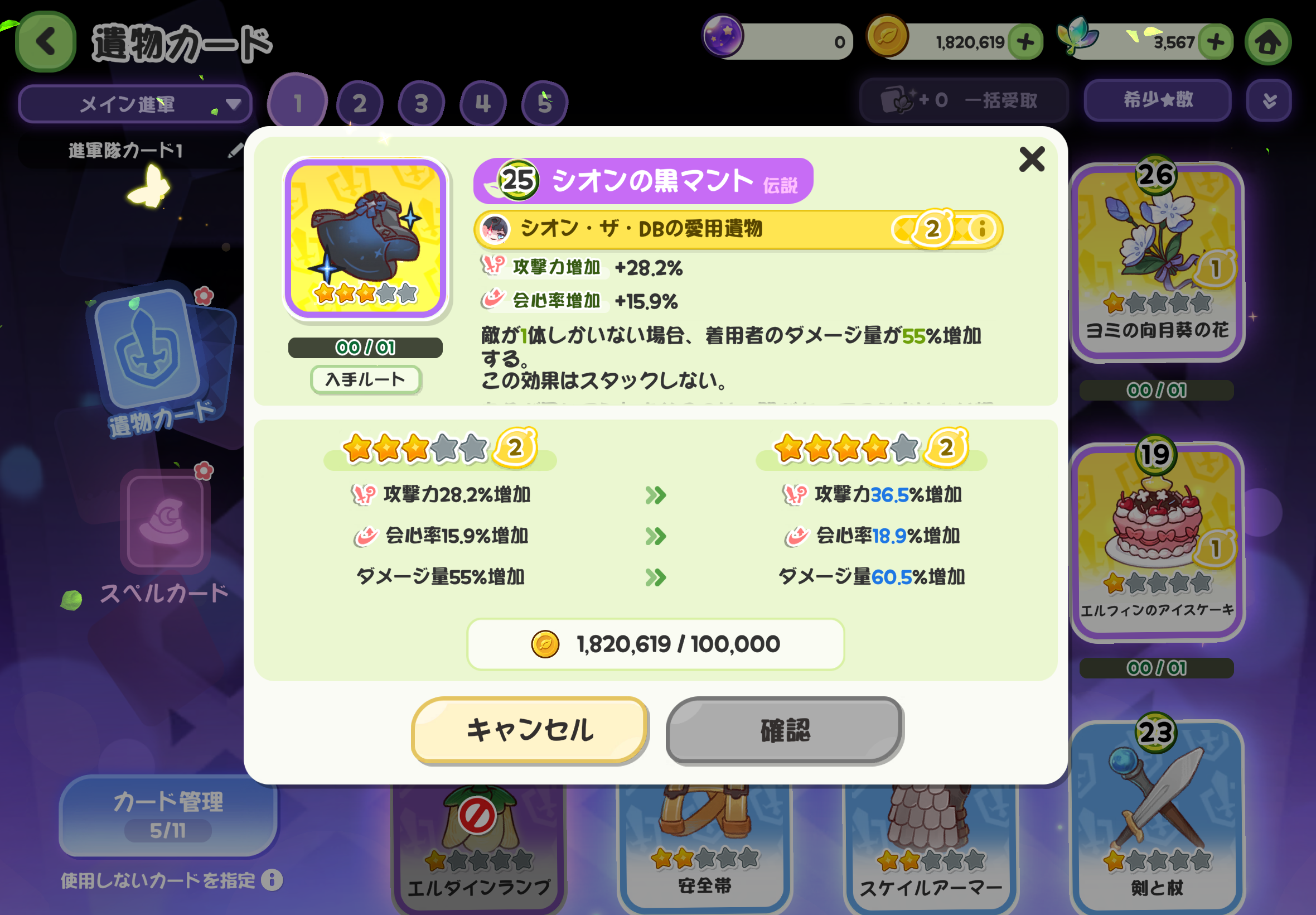Screen dimensions: 1316x915
Task: Tap the キャンセル button
Action: [529, 730]
